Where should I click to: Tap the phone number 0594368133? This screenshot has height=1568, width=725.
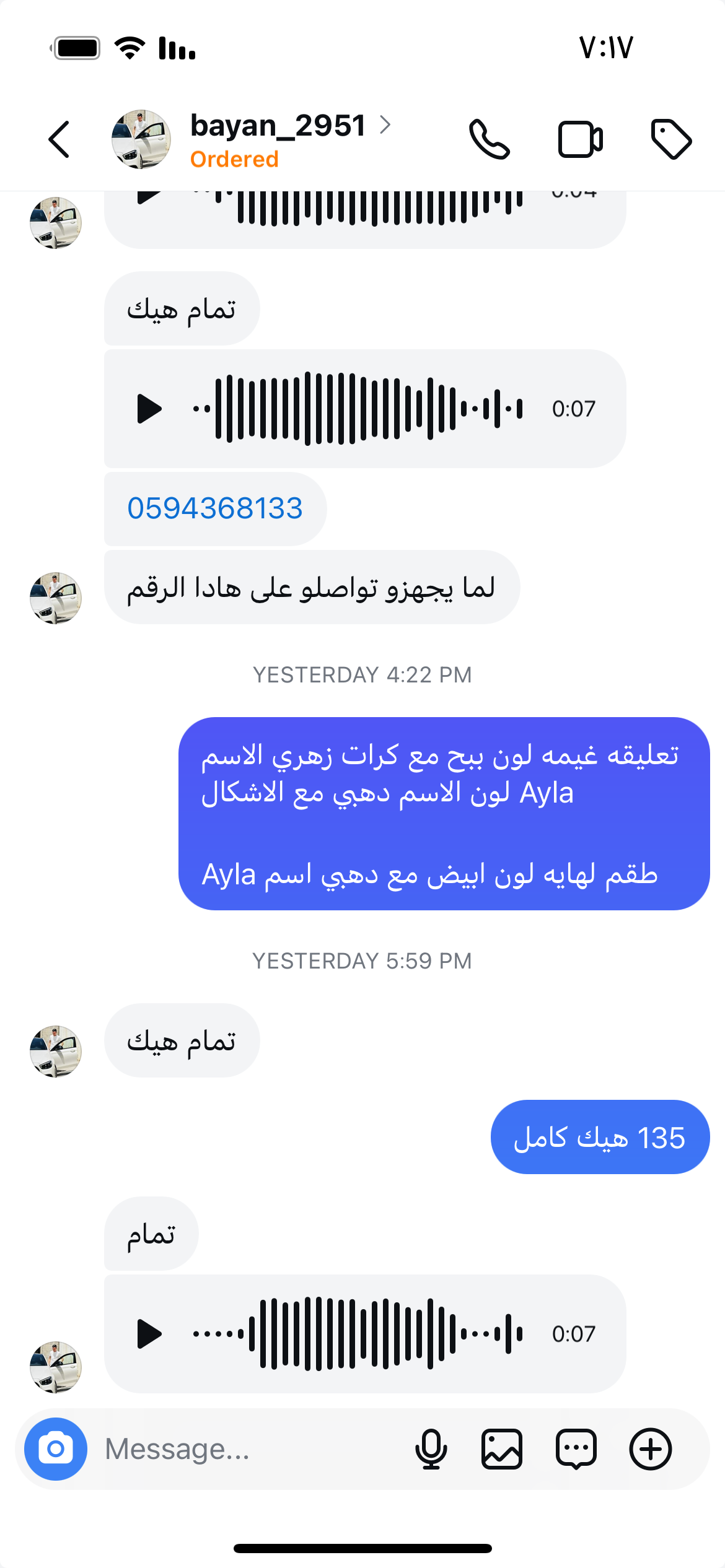pyautogui.click(x=214, y=508)
